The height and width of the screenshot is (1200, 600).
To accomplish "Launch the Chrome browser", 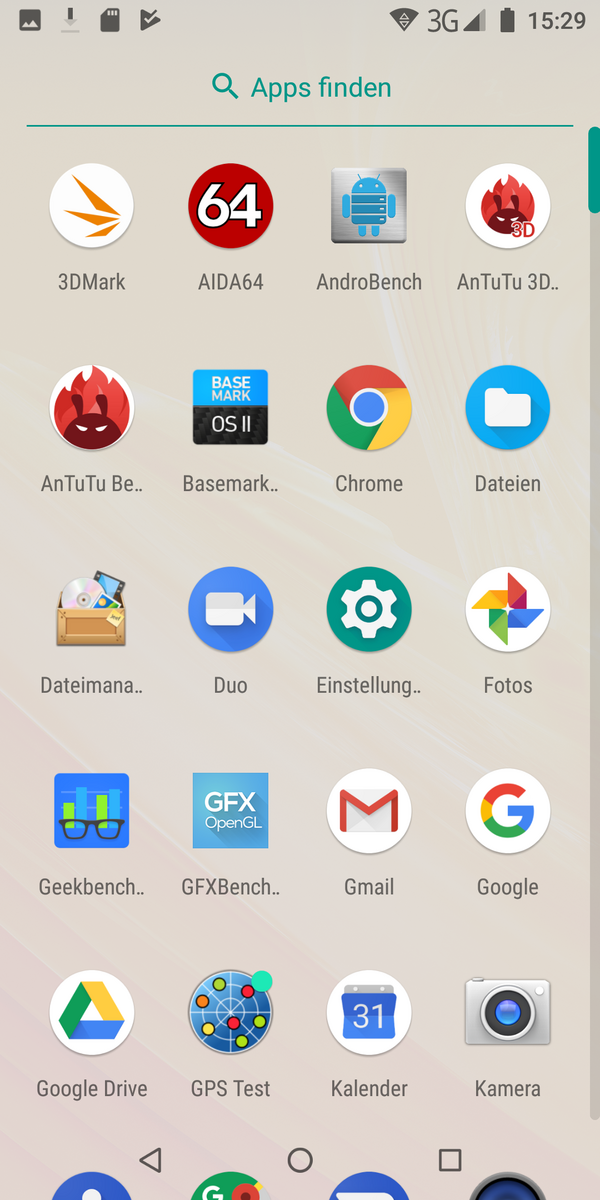I will click(x=369, y=408).
